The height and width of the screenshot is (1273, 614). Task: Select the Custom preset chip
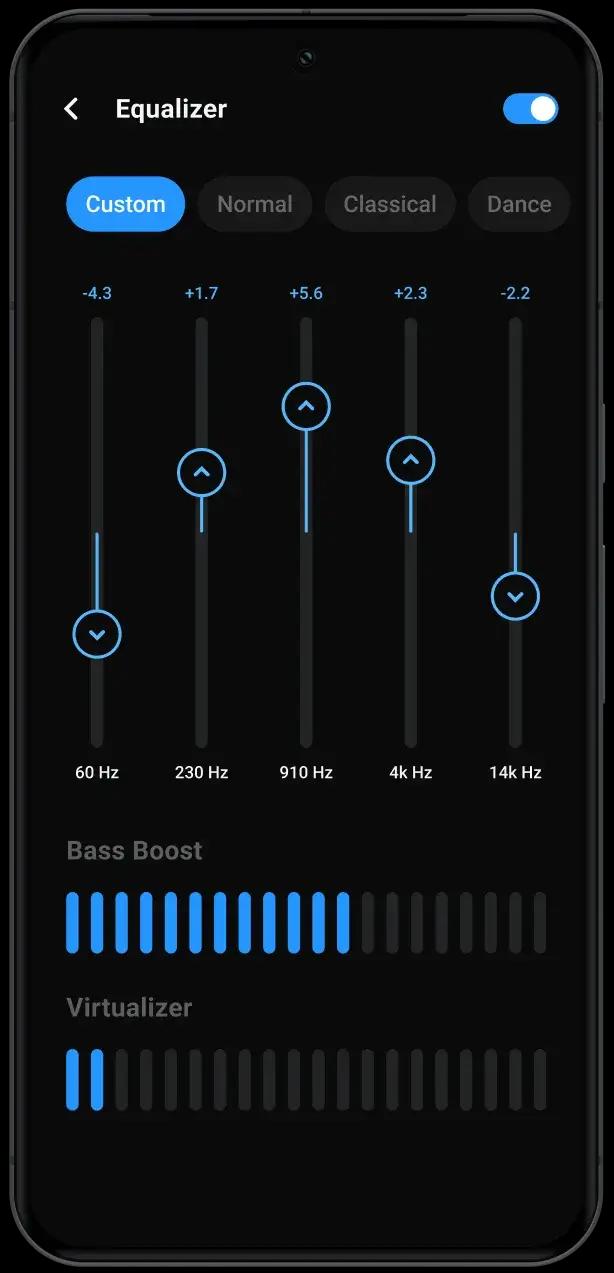pyautogui.click(x=125, y=204)
